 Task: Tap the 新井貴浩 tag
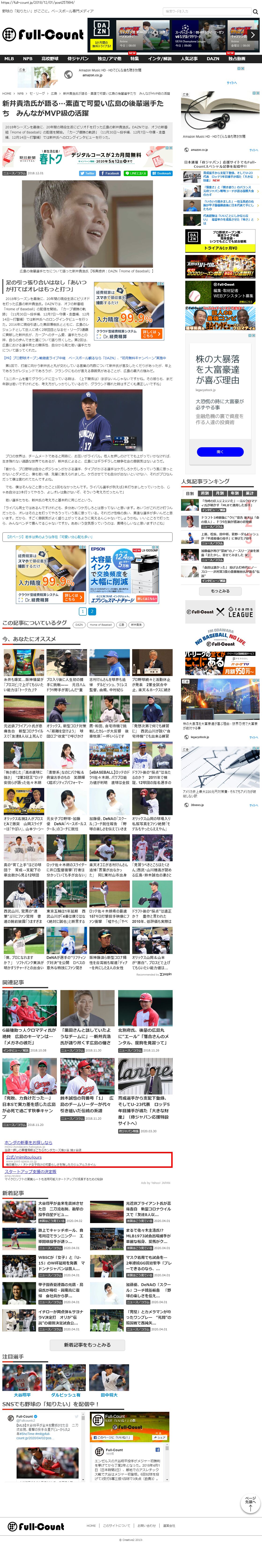136,625
